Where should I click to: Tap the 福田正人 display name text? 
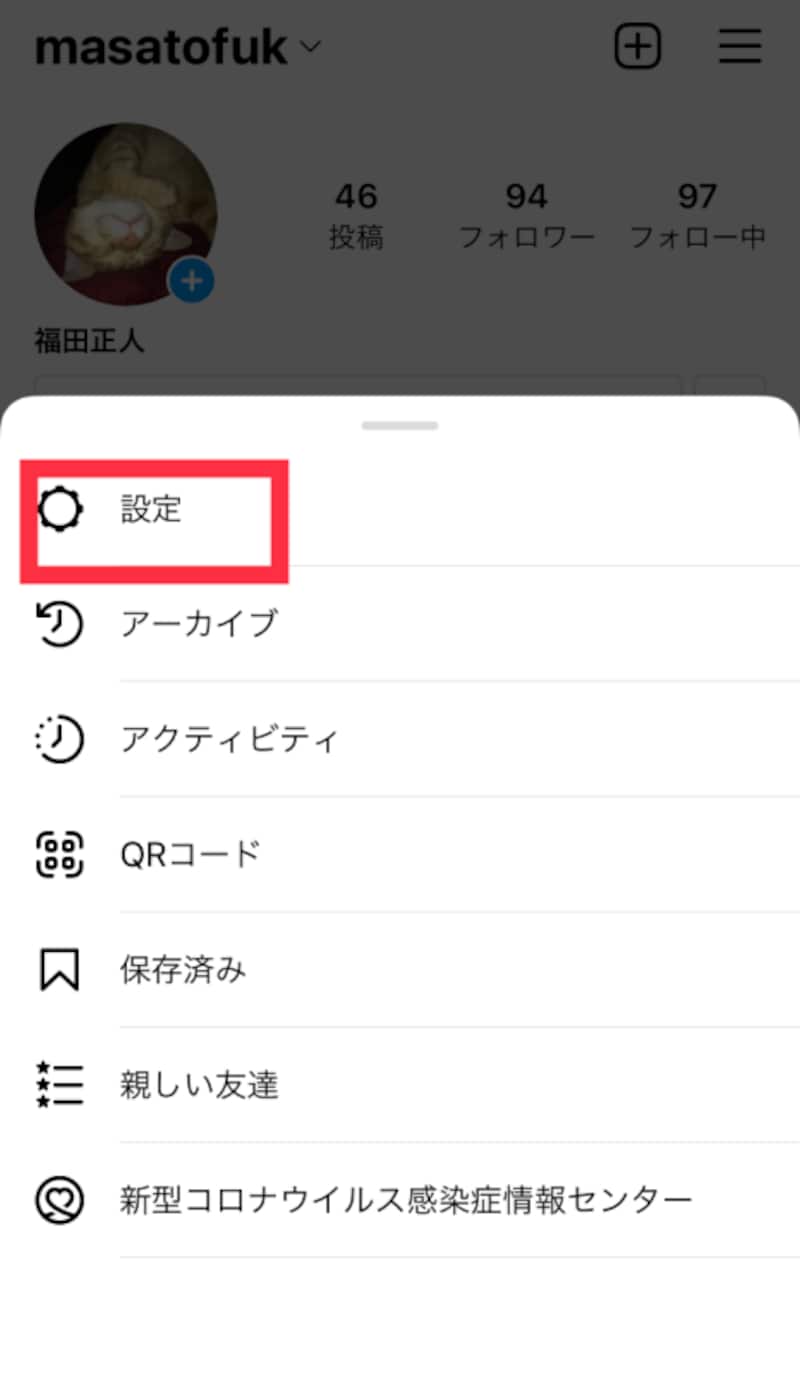tap(90, 341)
